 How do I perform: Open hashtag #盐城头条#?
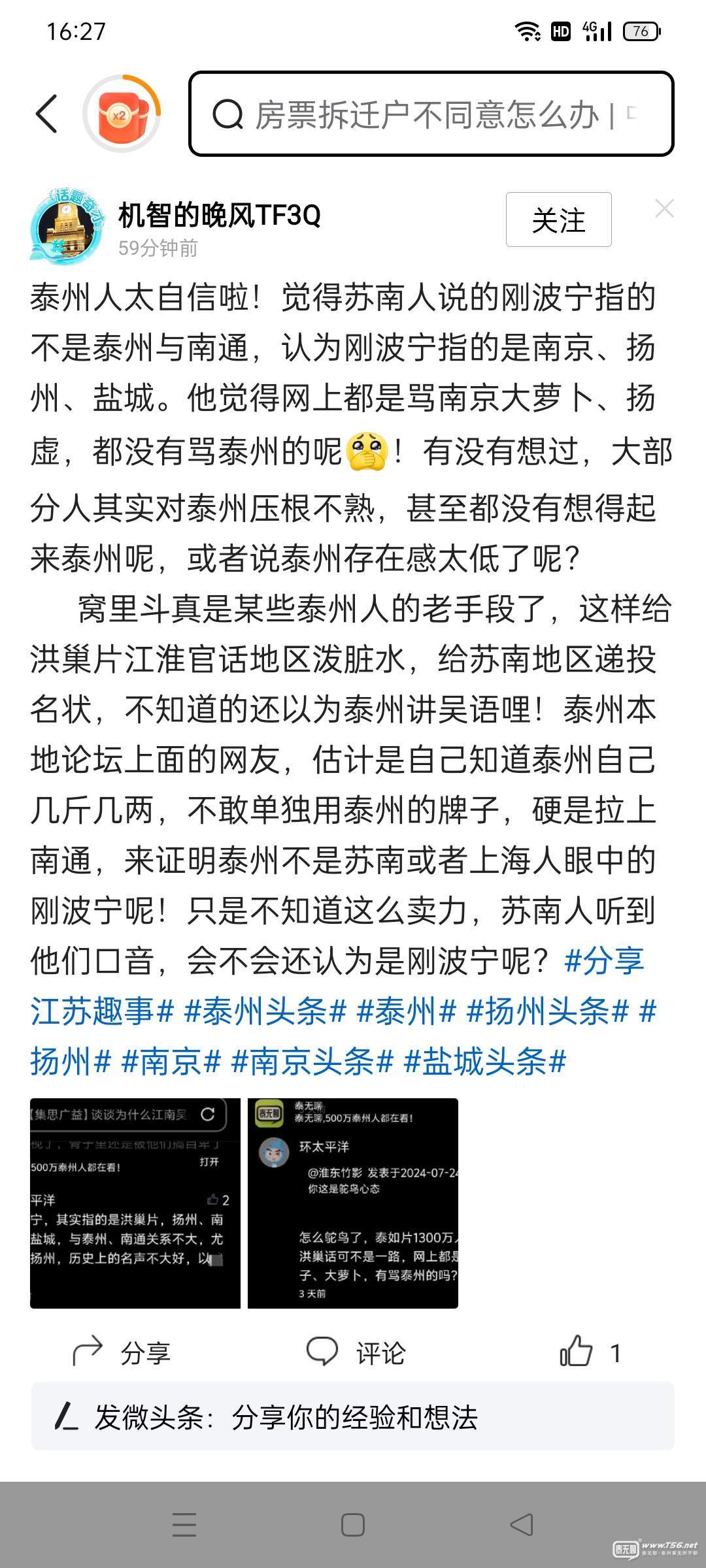[x=484, y=1062]
